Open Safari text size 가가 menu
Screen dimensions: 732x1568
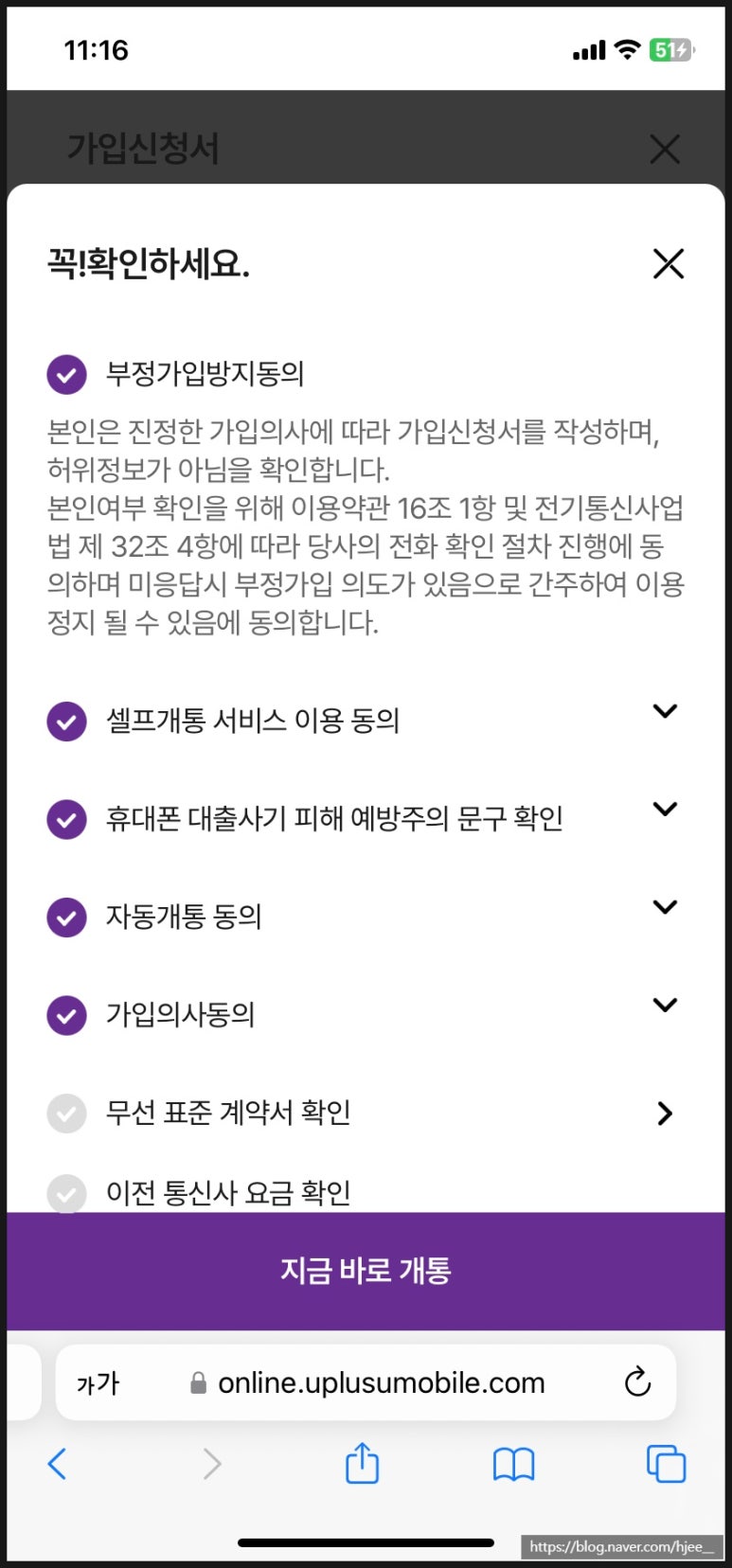pyautogui.click(x=98, y=1383)
